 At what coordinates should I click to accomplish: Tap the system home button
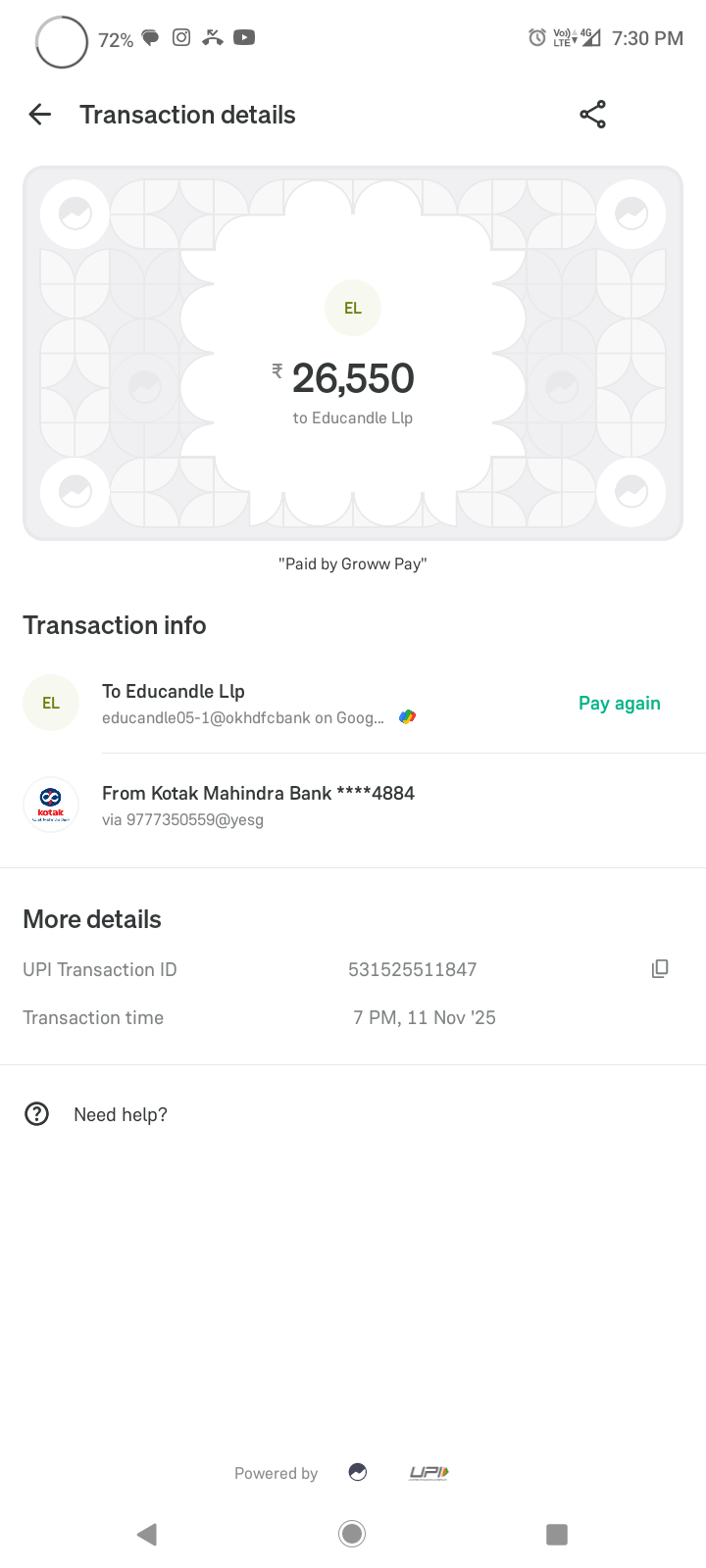[352, 1534]
